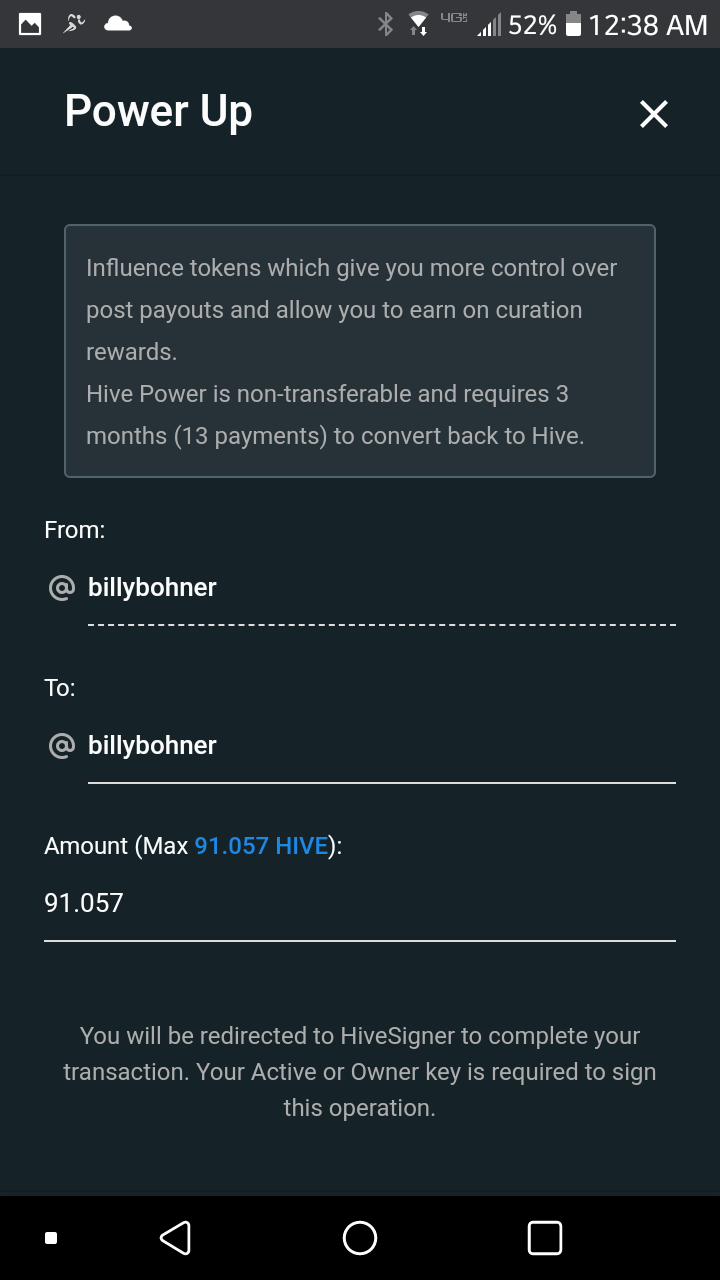Go back with system back button
Viewport: 720px width, 1280px height.
[175, 1238]
